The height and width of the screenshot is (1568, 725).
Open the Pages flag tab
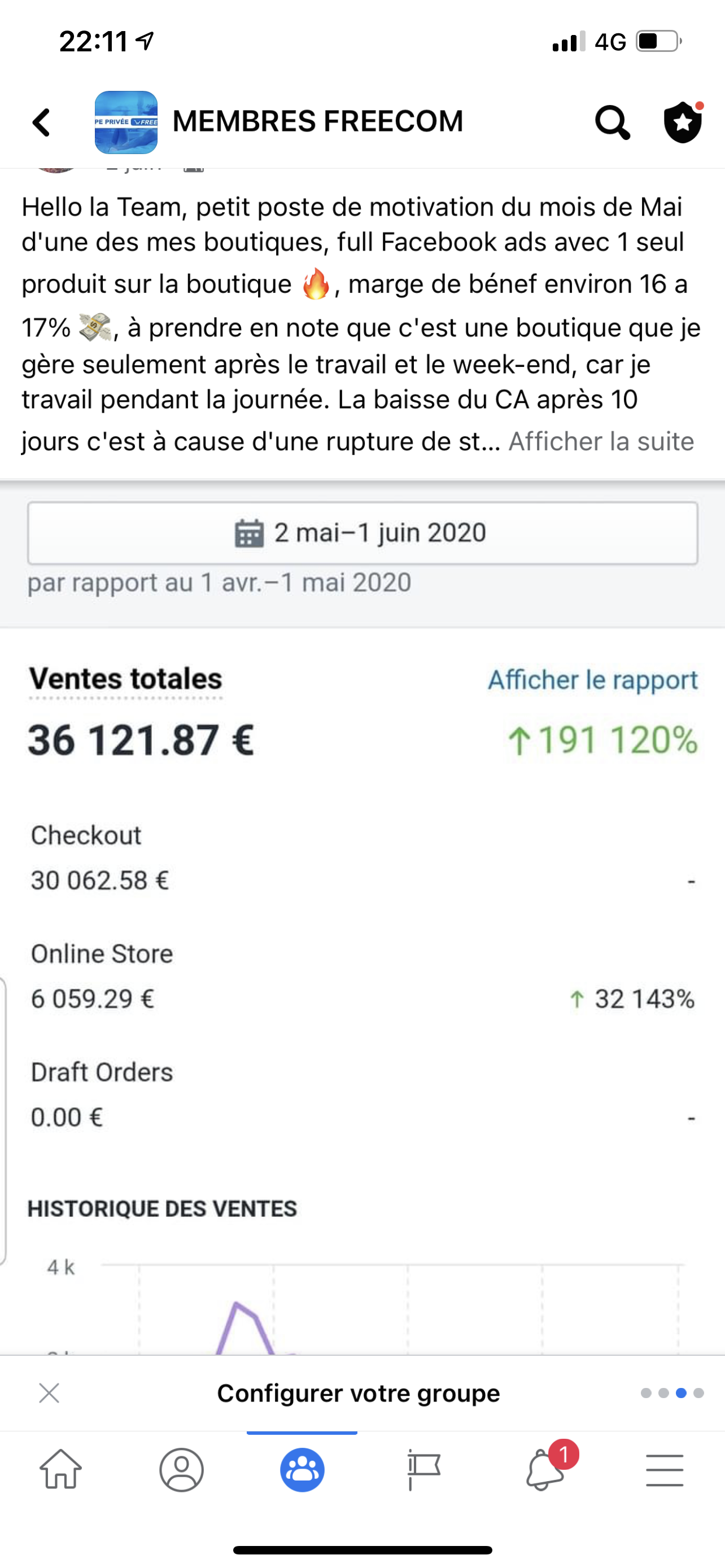(x=423, y=1469)
